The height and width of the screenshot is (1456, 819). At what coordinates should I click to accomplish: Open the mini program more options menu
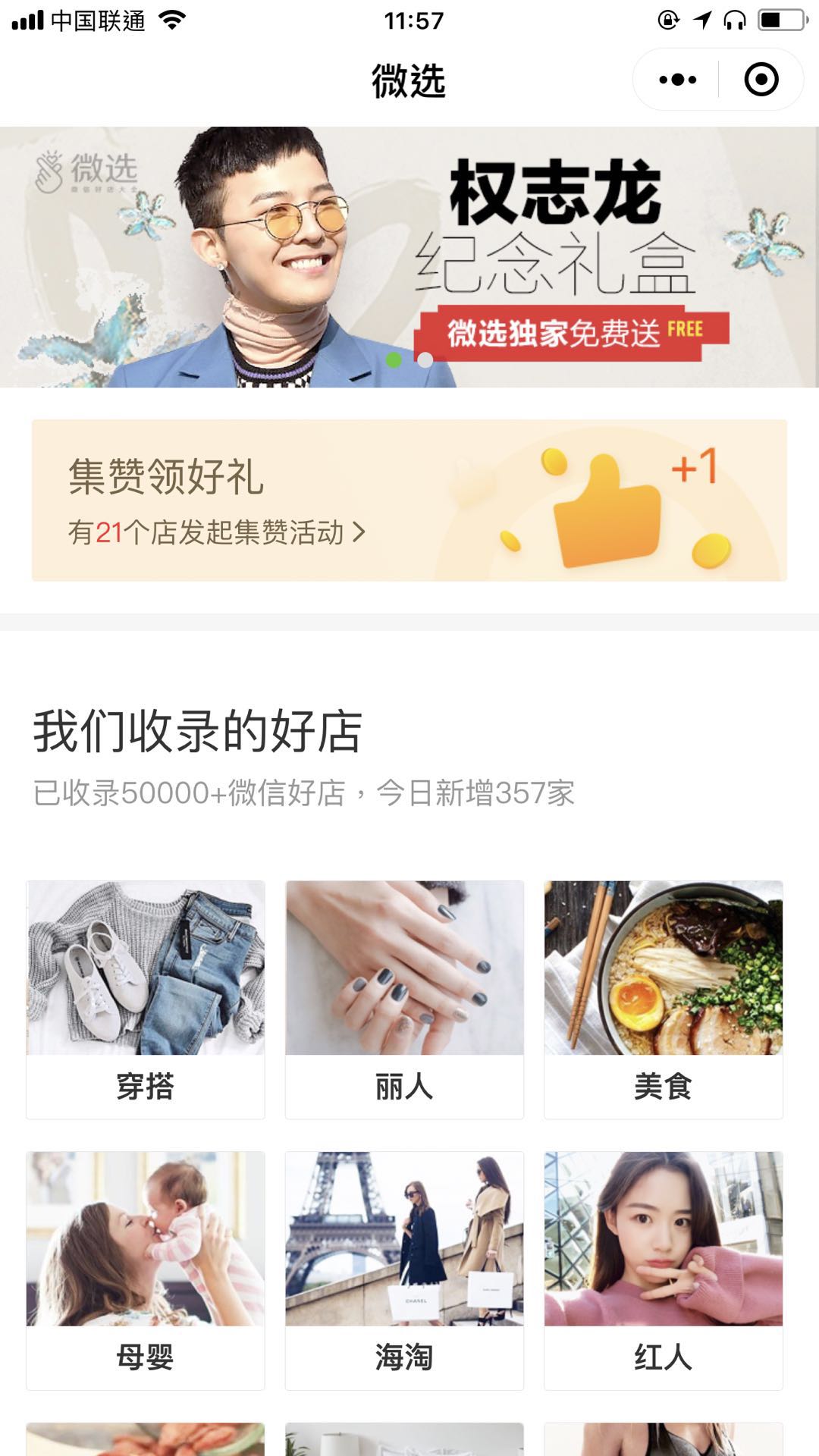coord(677,80)
